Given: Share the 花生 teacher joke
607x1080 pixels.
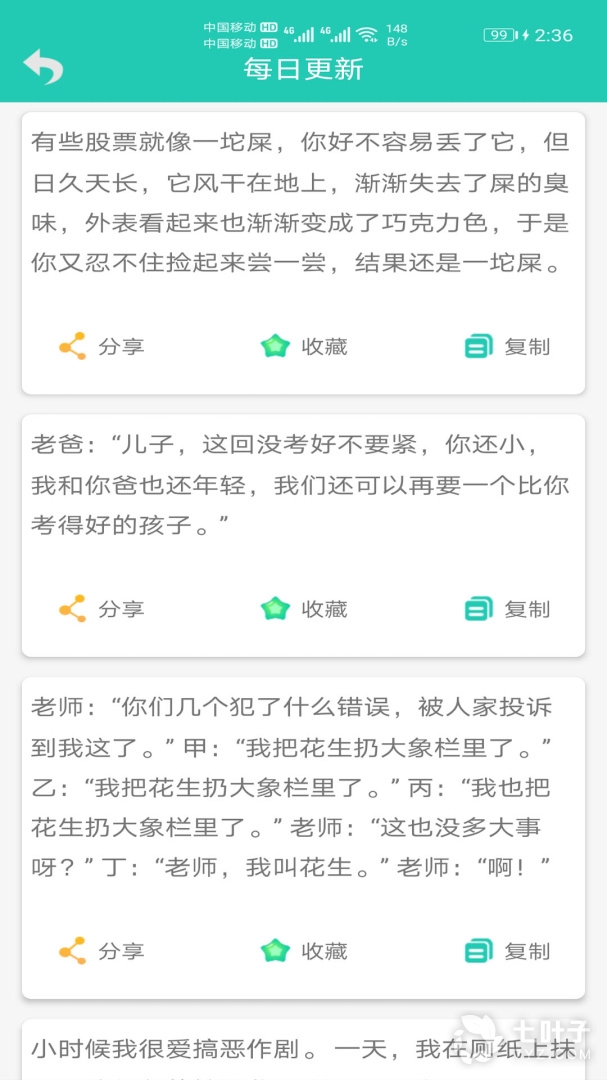Looking at the screenshot, I should coord(101,951).
